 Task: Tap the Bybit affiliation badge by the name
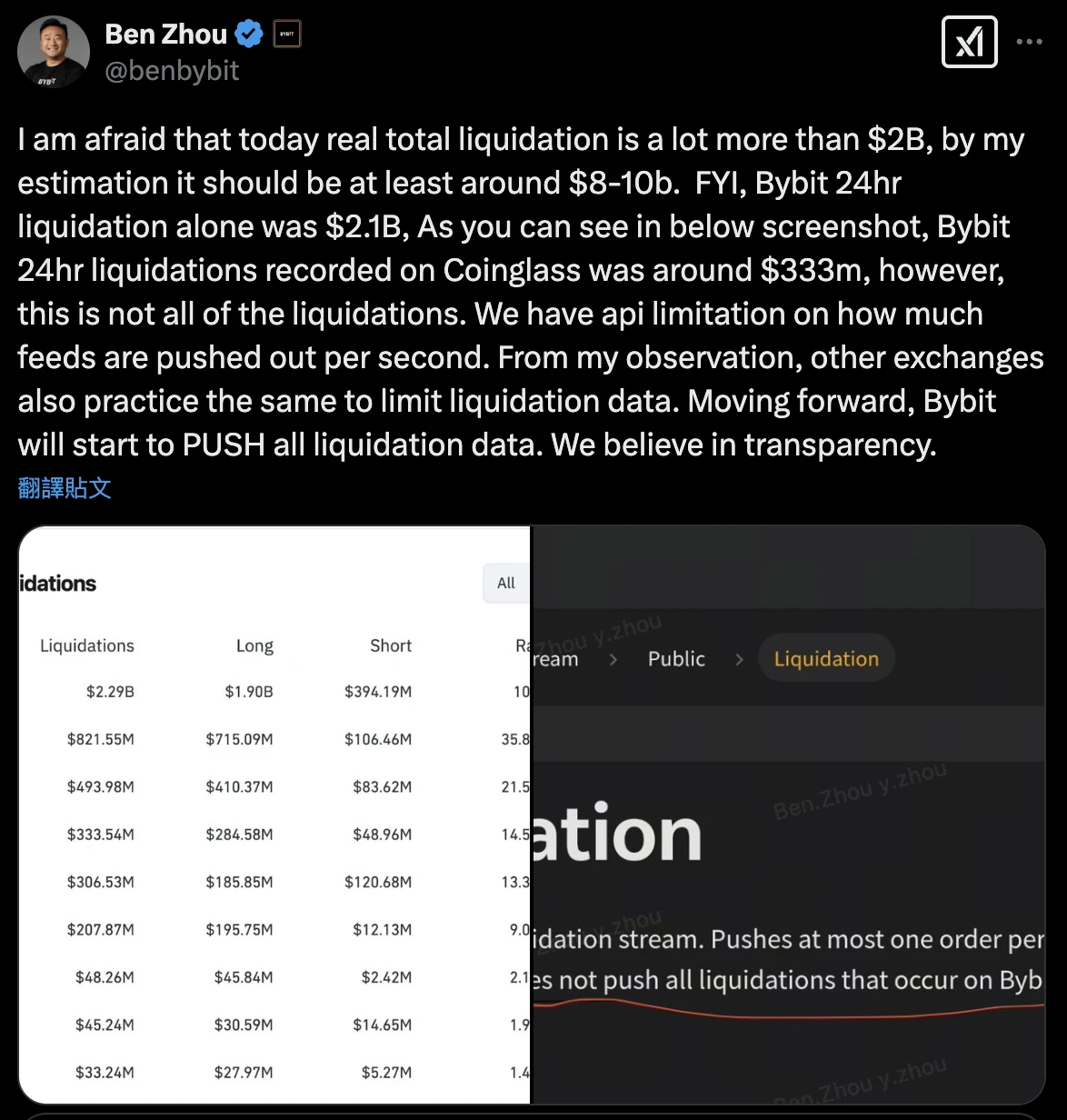coord(287,35)
